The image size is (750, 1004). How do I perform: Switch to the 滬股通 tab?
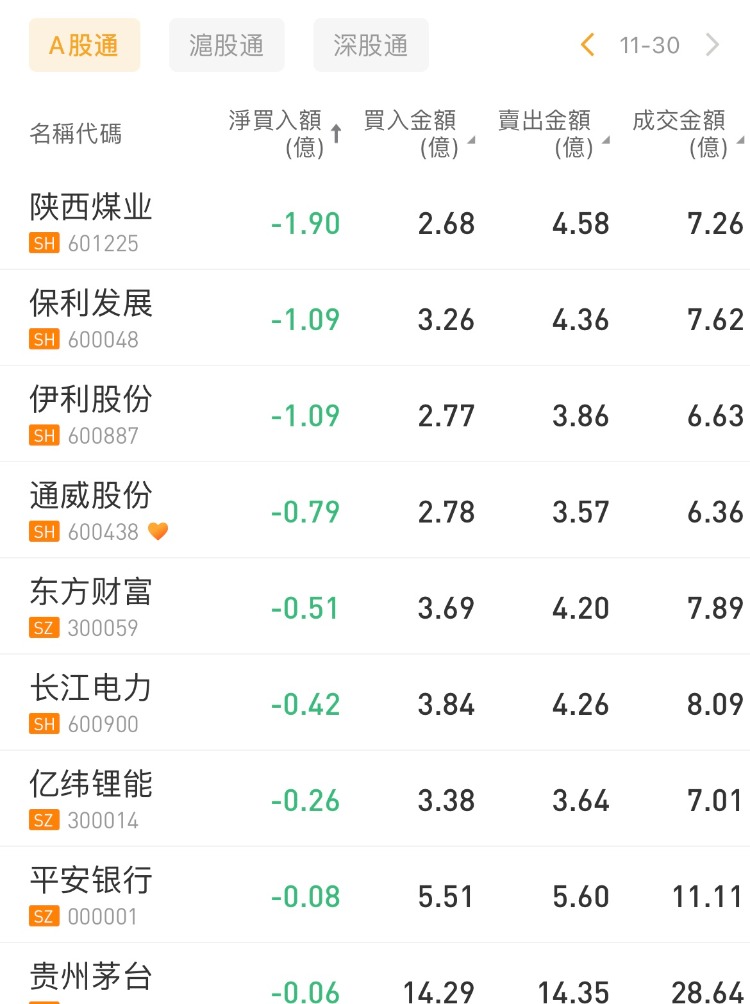coord(227,45)
